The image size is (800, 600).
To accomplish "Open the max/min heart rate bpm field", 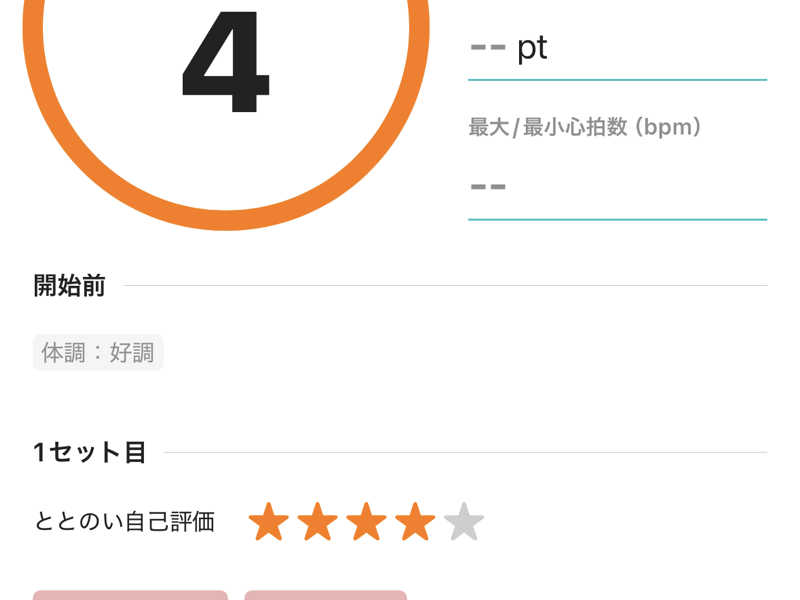I will tap(616, 187).
